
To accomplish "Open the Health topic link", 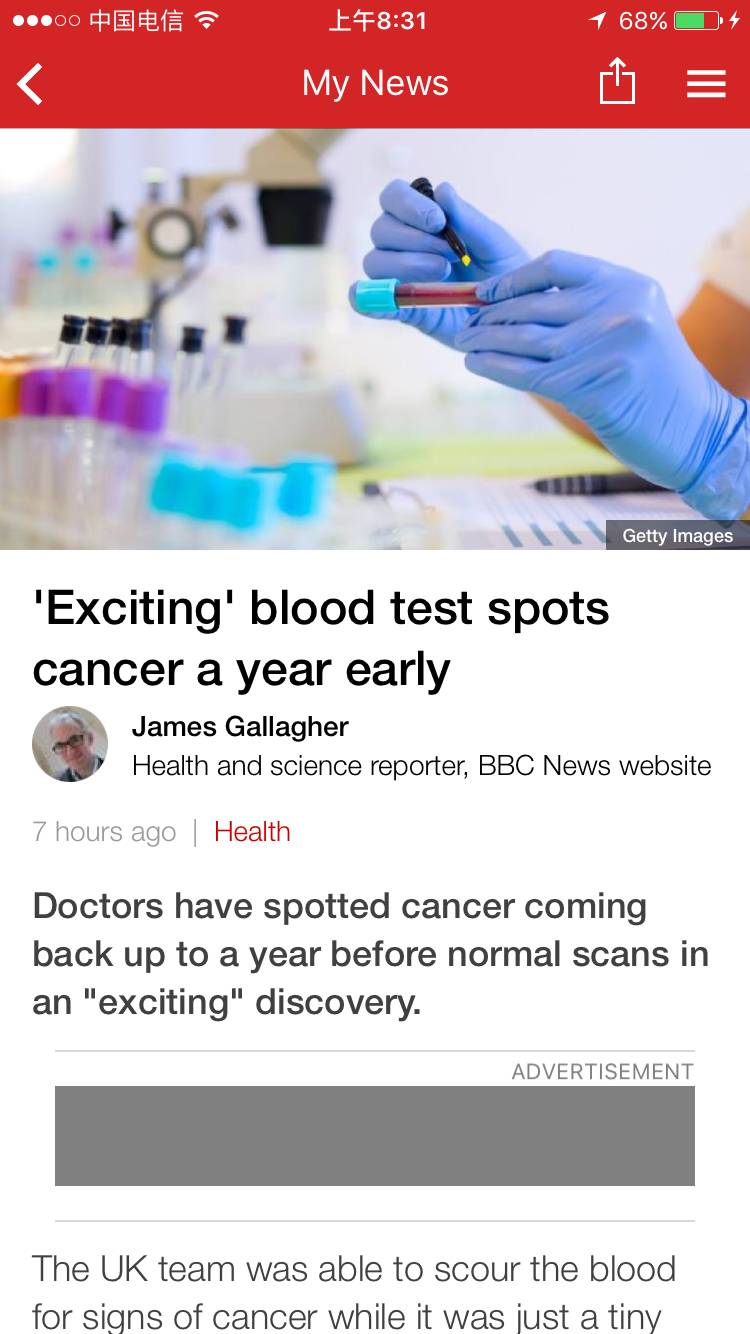I will tap(252, 832).
